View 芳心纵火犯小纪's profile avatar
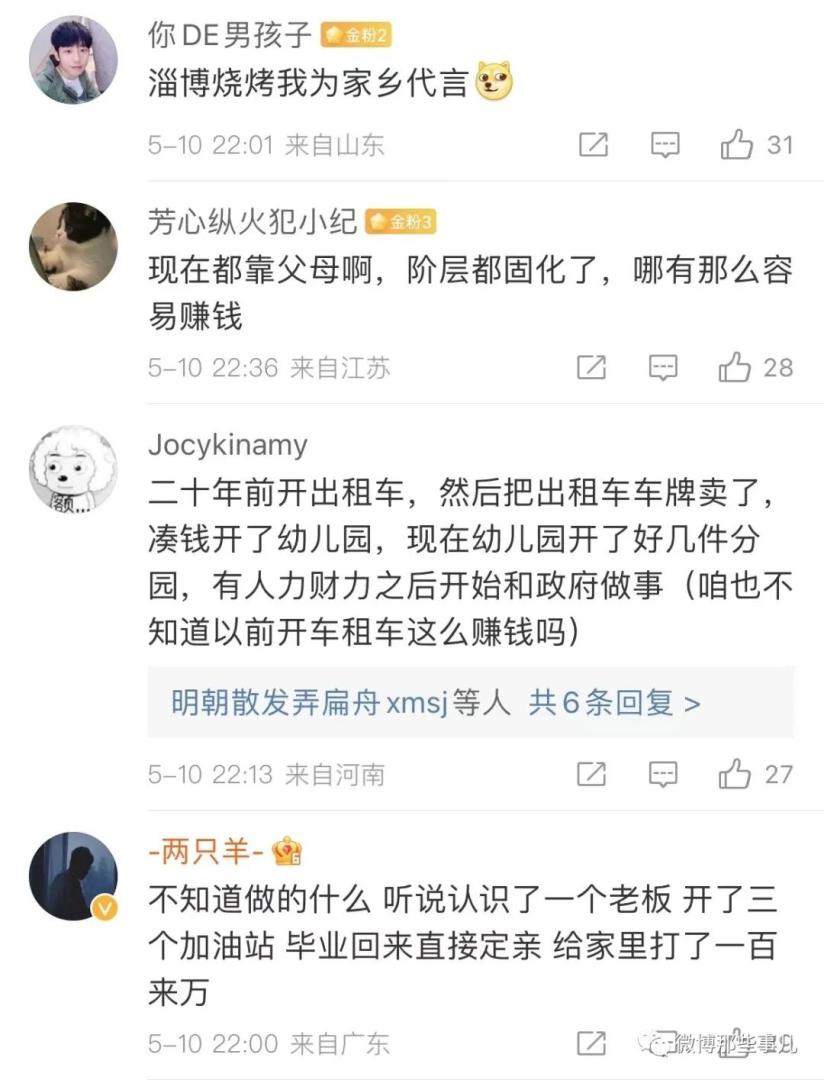This screenshot has height=1080, width=824. 73,247
